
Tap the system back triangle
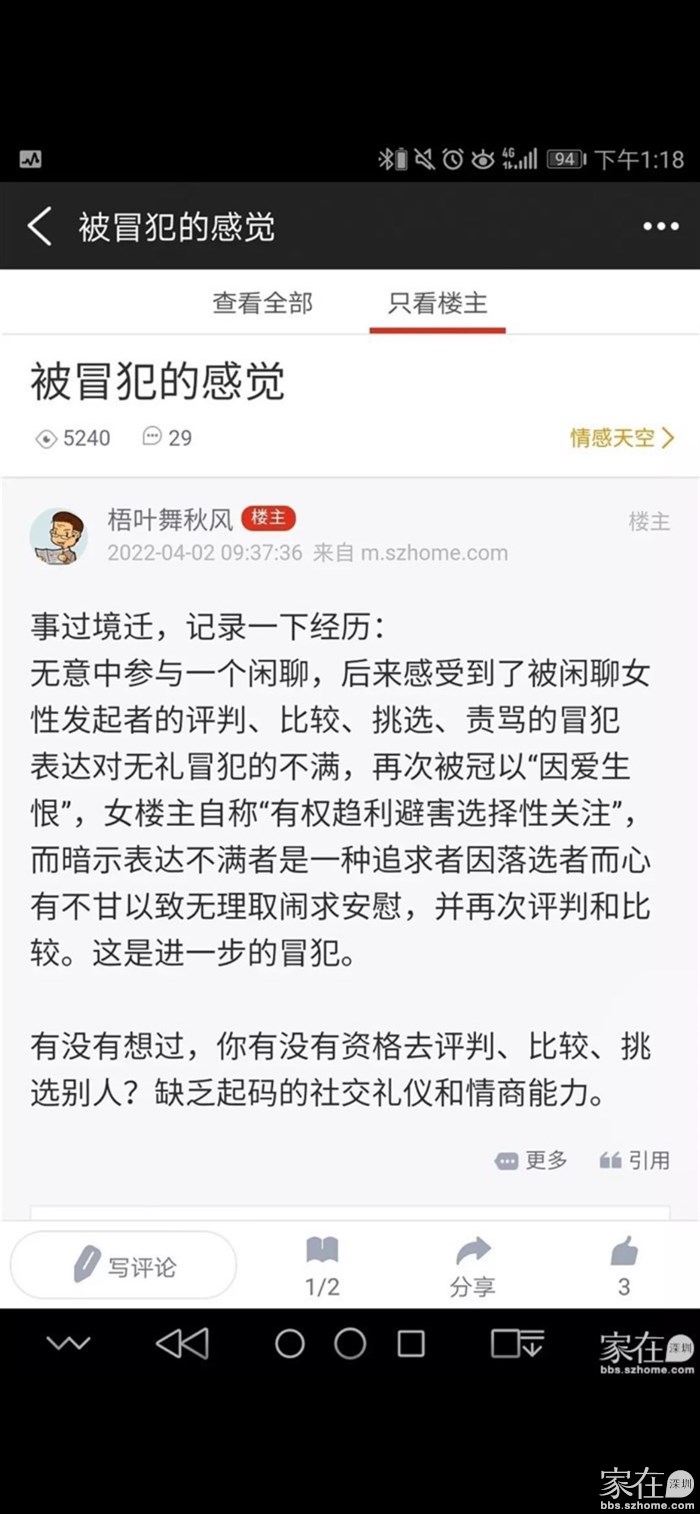coord(183,1344)
